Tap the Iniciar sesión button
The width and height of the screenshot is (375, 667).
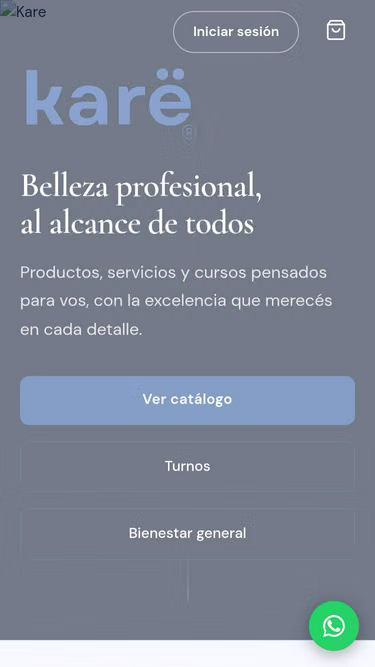point(236,32)
